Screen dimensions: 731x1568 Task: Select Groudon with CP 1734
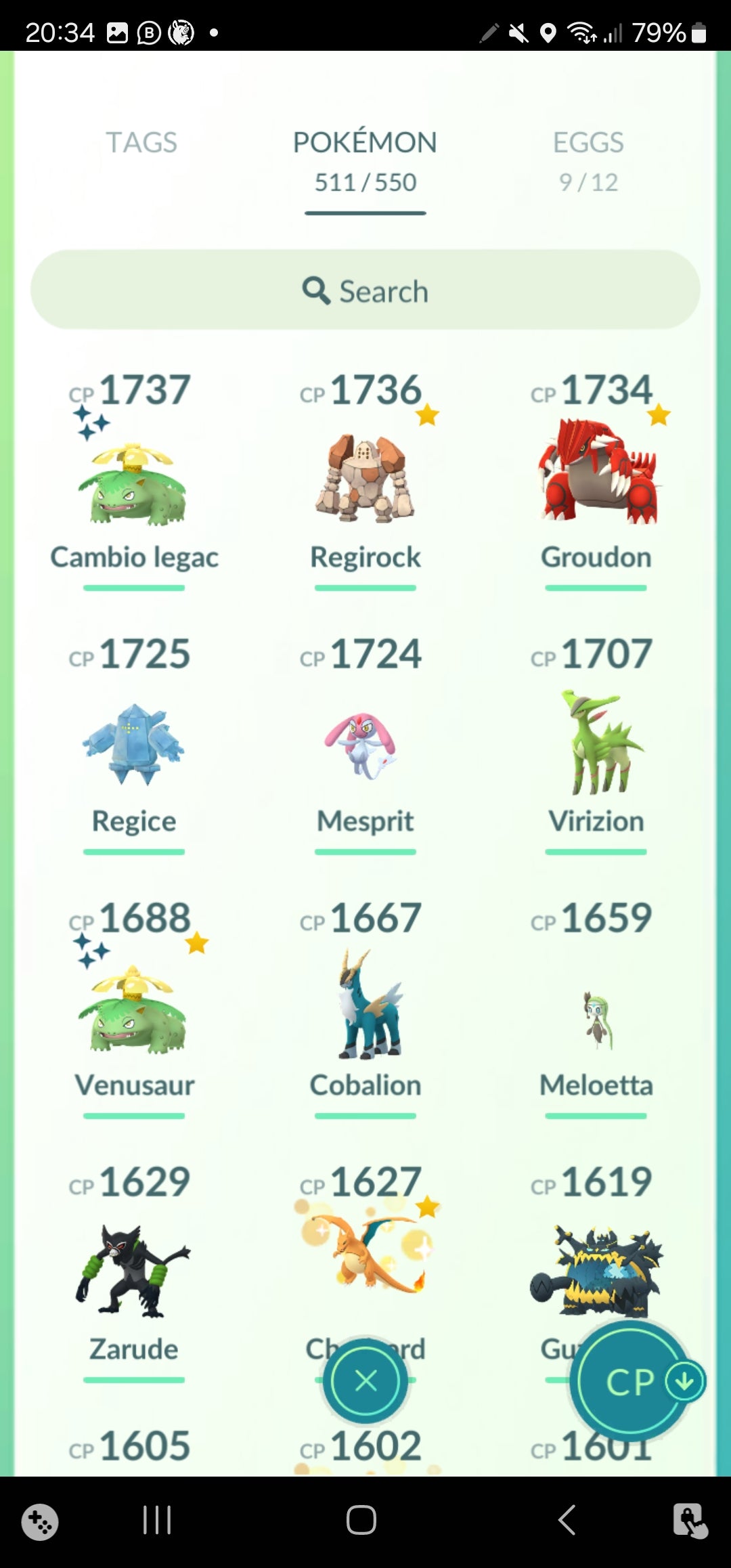coord(596,474)
